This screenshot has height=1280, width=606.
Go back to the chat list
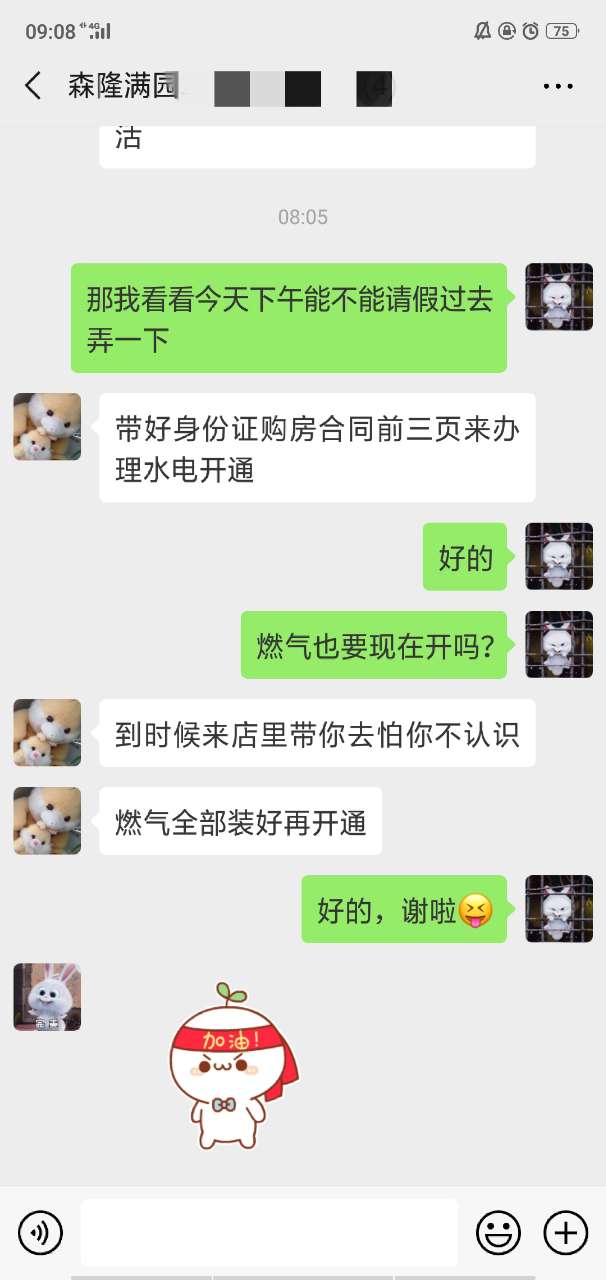click(33, 86)
